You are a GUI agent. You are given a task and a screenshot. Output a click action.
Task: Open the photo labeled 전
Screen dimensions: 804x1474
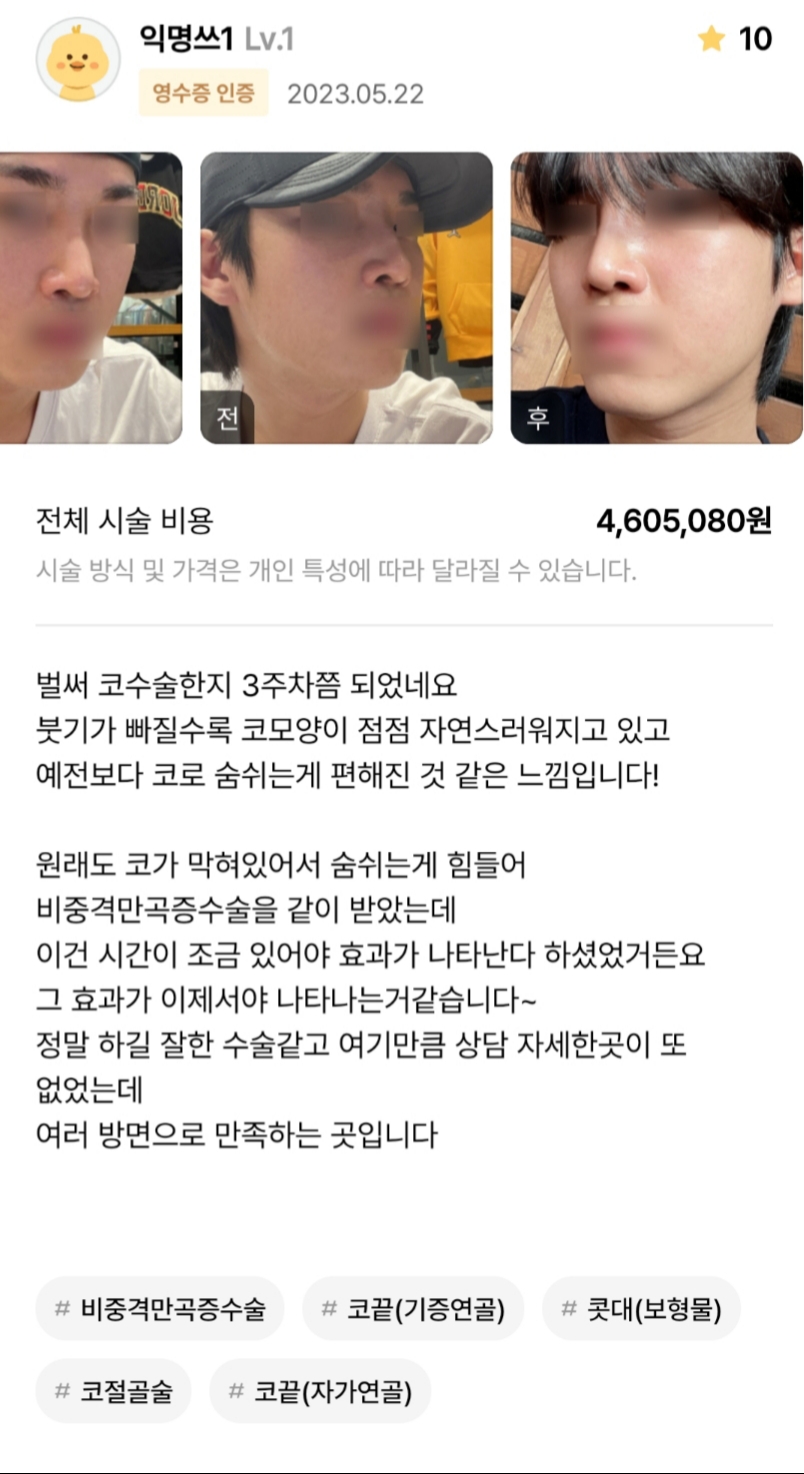[x=346, y=297]
